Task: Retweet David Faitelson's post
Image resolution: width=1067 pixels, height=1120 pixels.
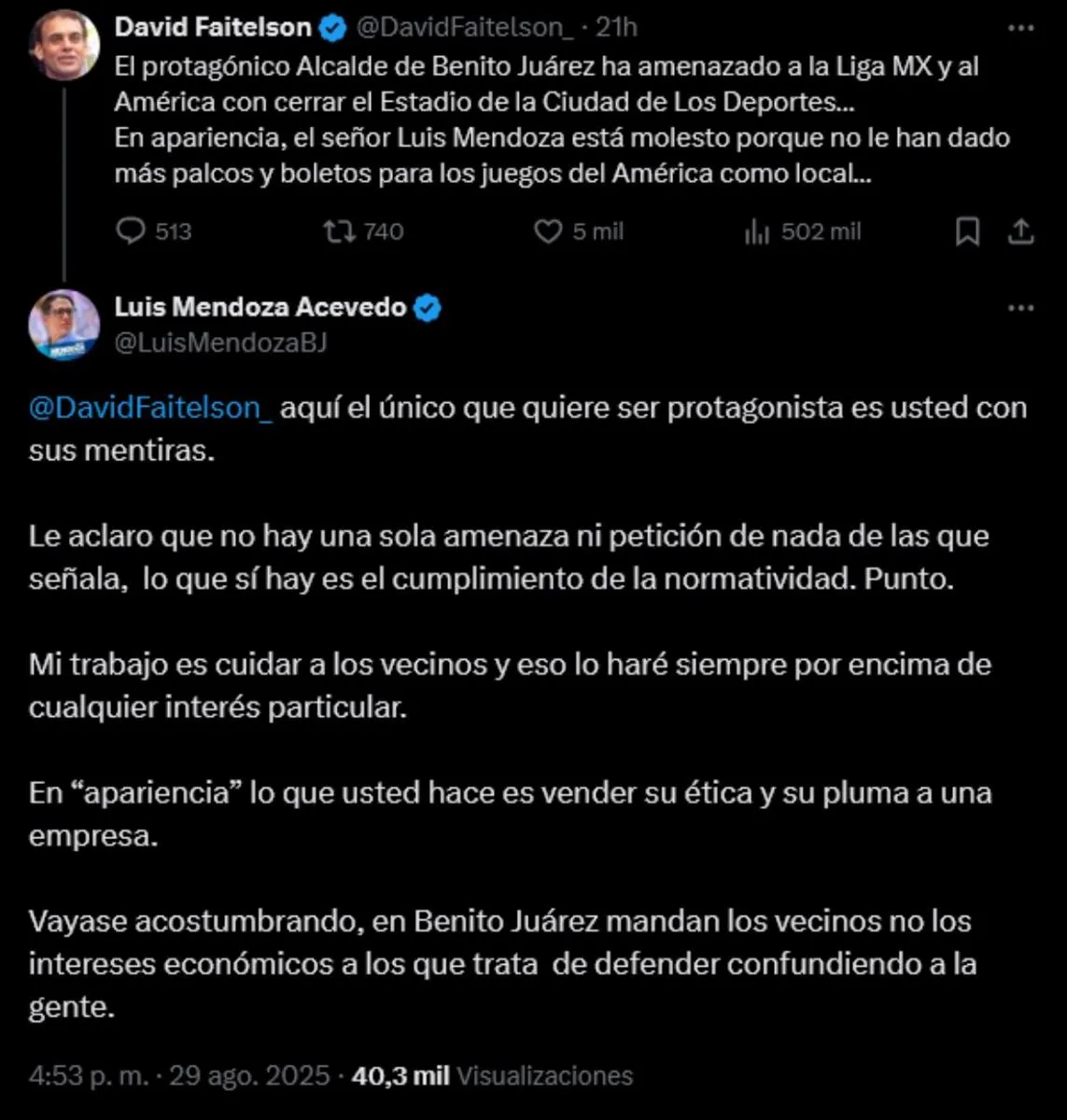Action: pos(338,231)
